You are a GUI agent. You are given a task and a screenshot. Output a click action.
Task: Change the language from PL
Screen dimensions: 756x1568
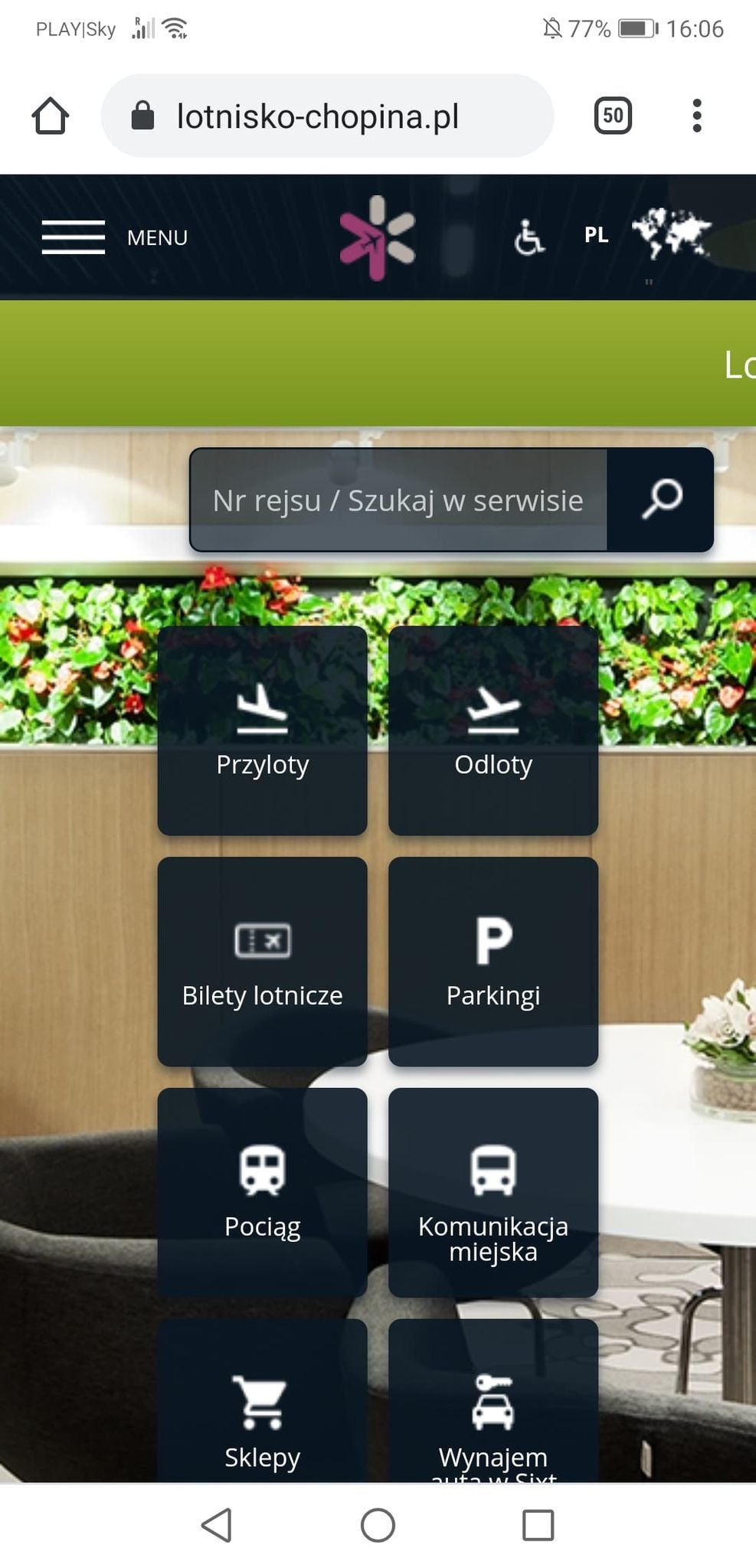[x=596, y=235]
